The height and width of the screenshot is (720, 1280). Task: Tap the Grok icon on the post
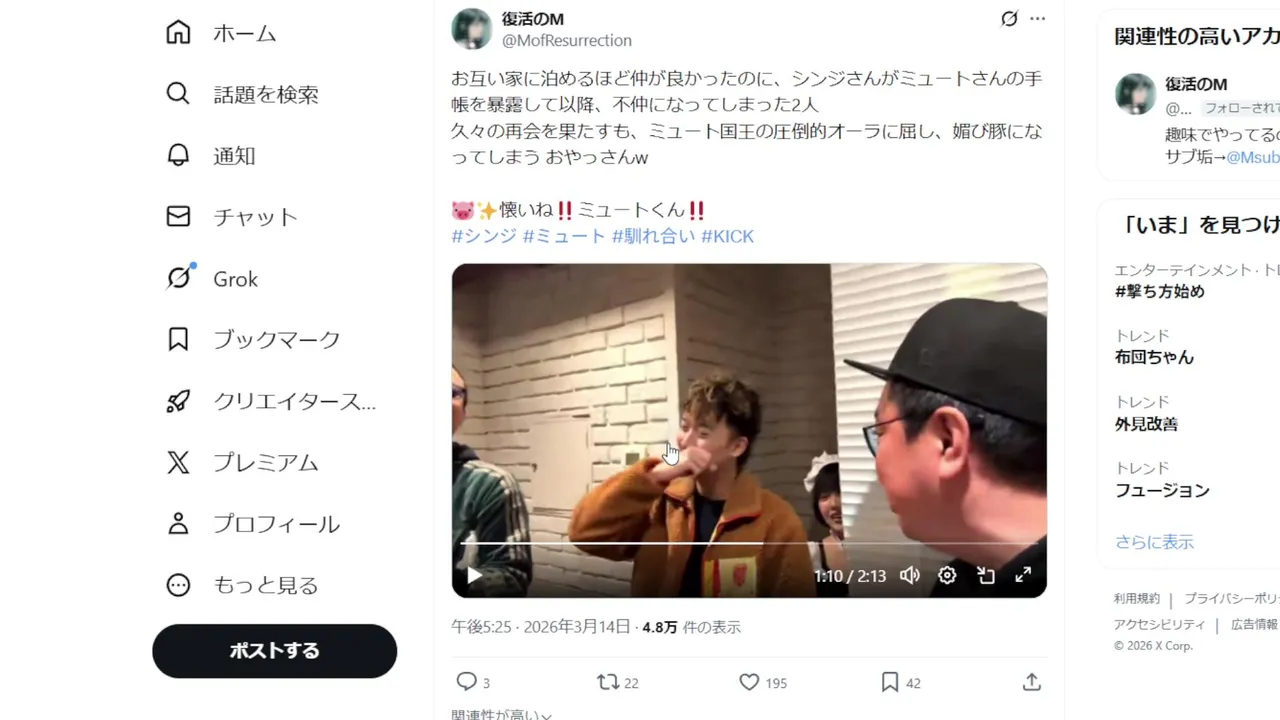pos(1009,19)
